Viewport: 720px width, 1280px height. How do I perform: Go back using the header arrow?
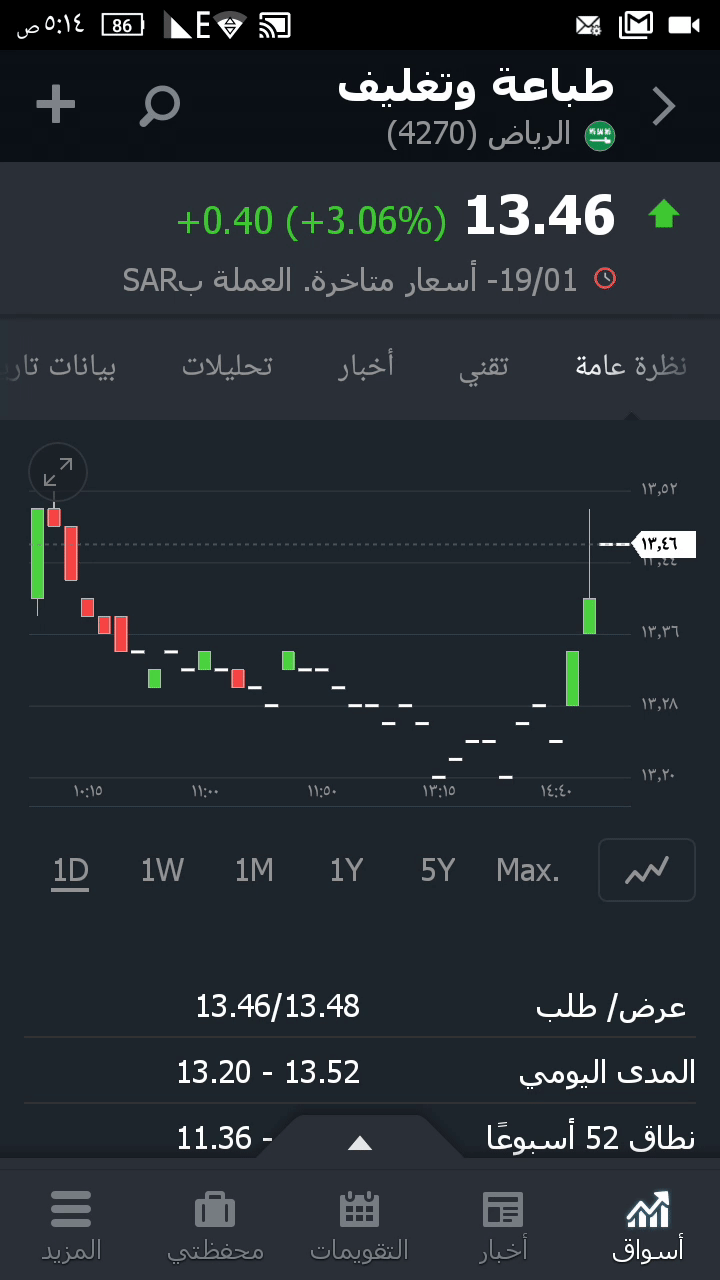(x=664, y=106)
